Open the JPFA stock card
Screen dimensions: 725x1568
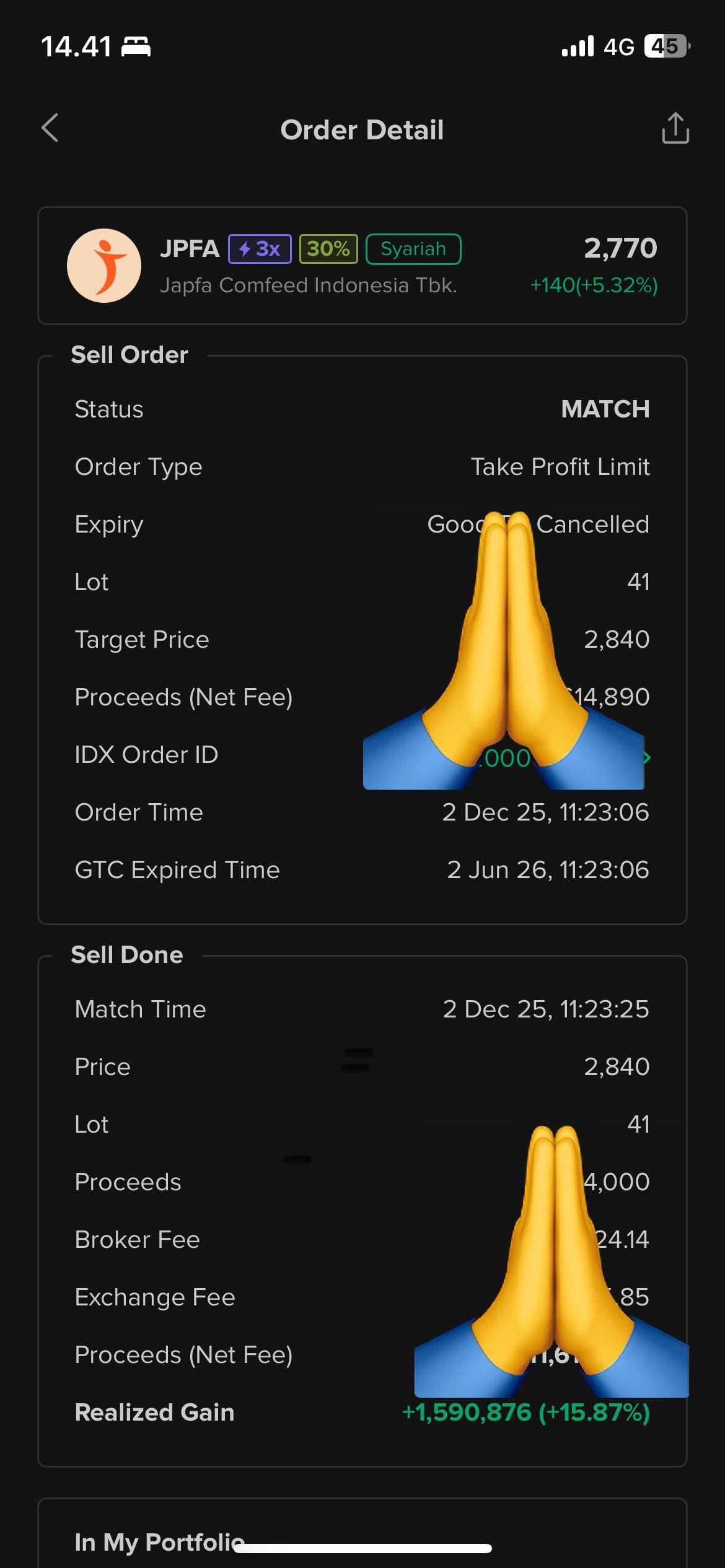click(362, 266)
